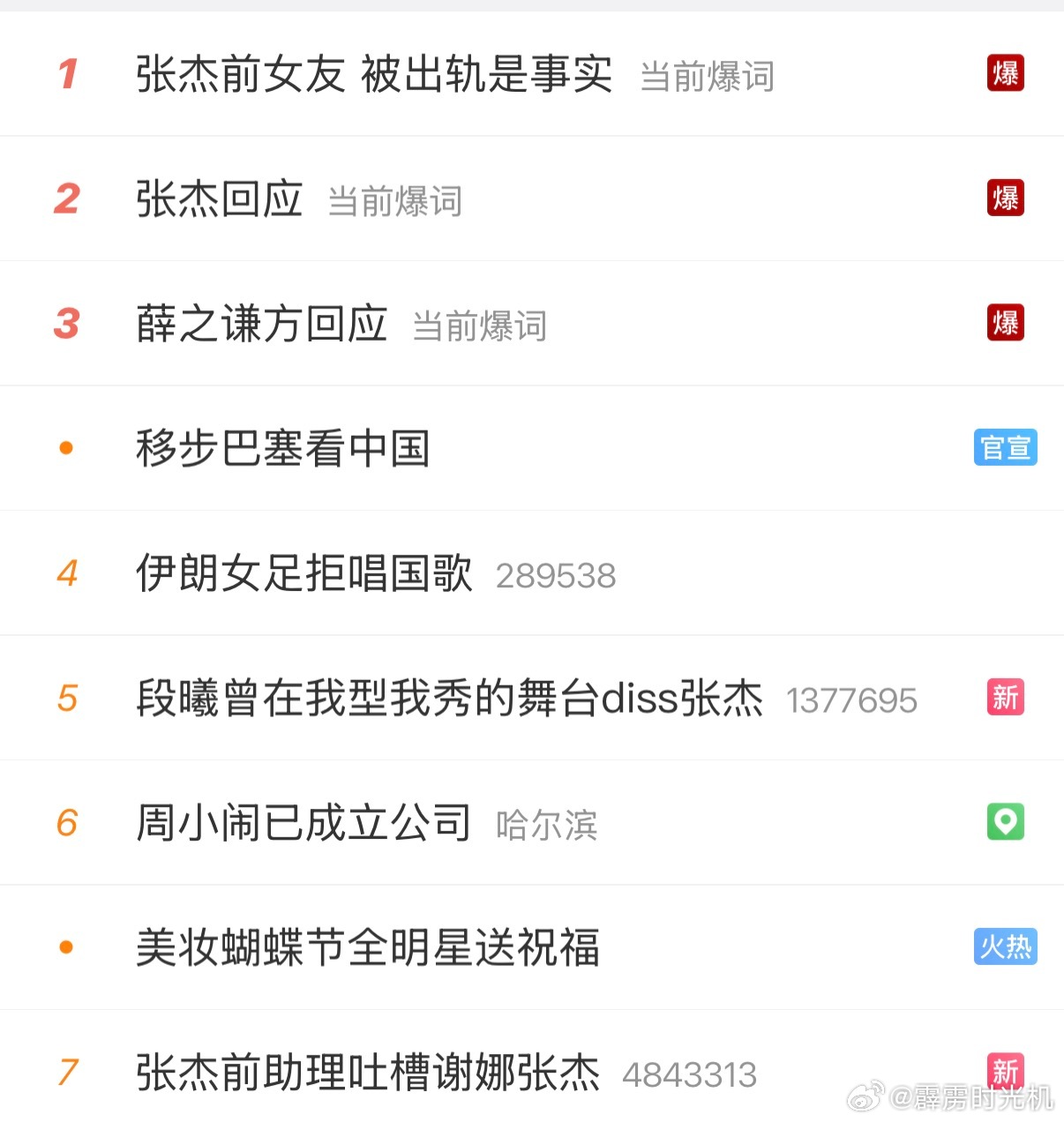1064x1122 pixels.
Task: Open 伊朗女足拒唱国歌 topic
Action: pyautogui.click(x=304, y=572)
